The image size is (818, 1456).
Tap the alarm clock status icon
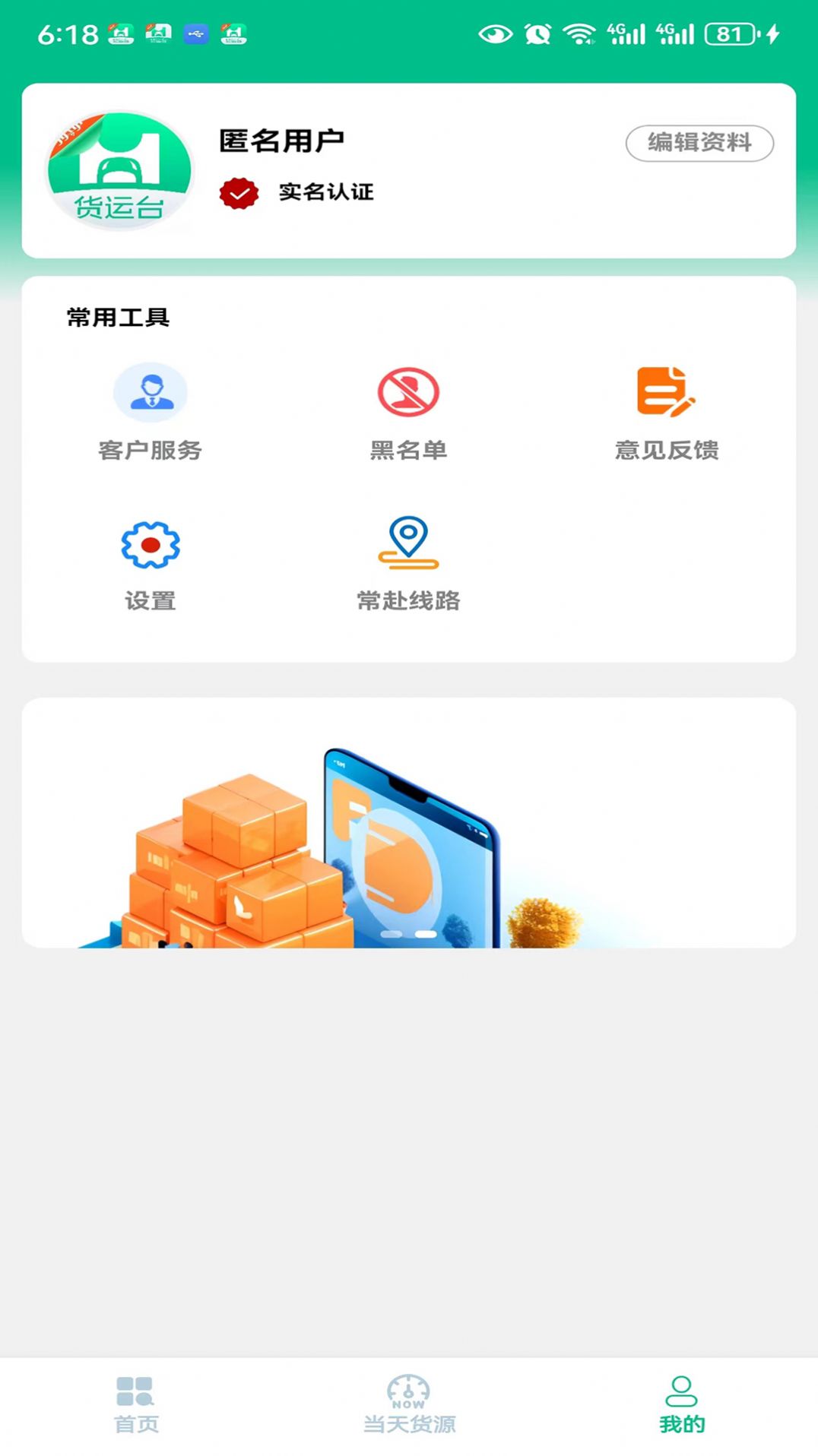[537, 32]
